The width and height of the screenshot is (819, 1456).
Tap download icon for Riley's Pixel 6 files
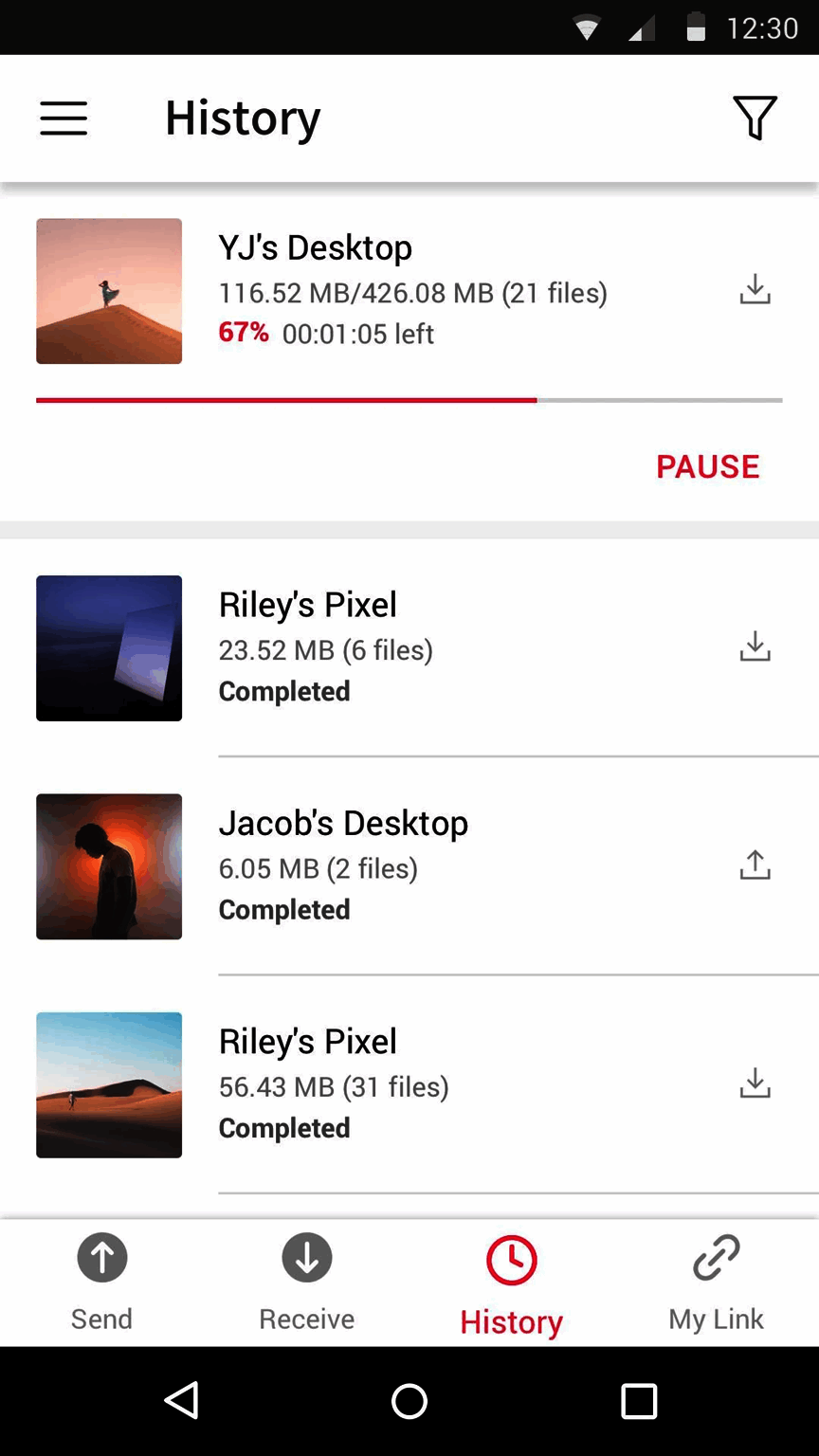(755, 647)
